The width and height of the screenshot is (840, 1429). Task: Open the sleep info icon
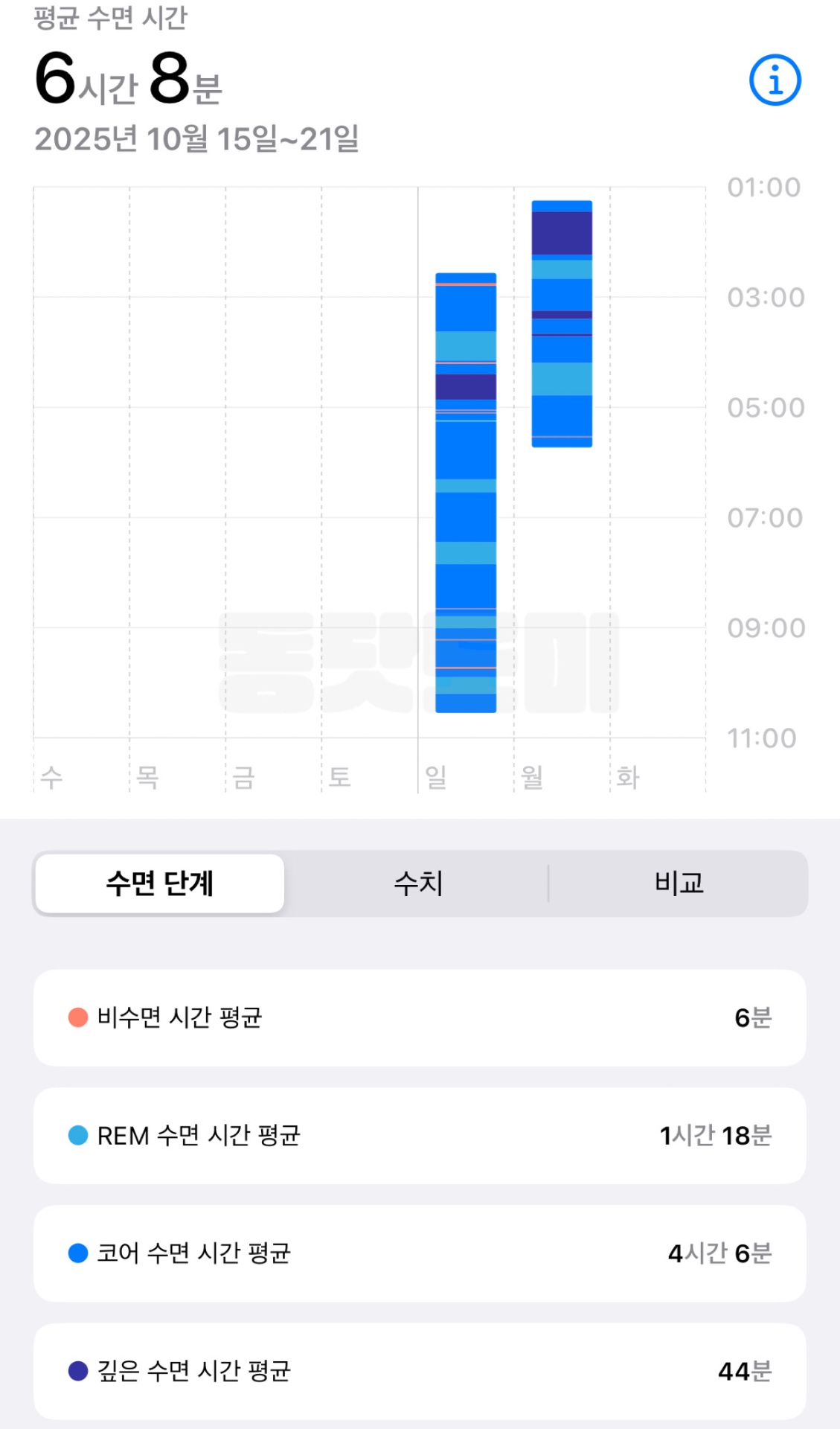pos(775,80)
